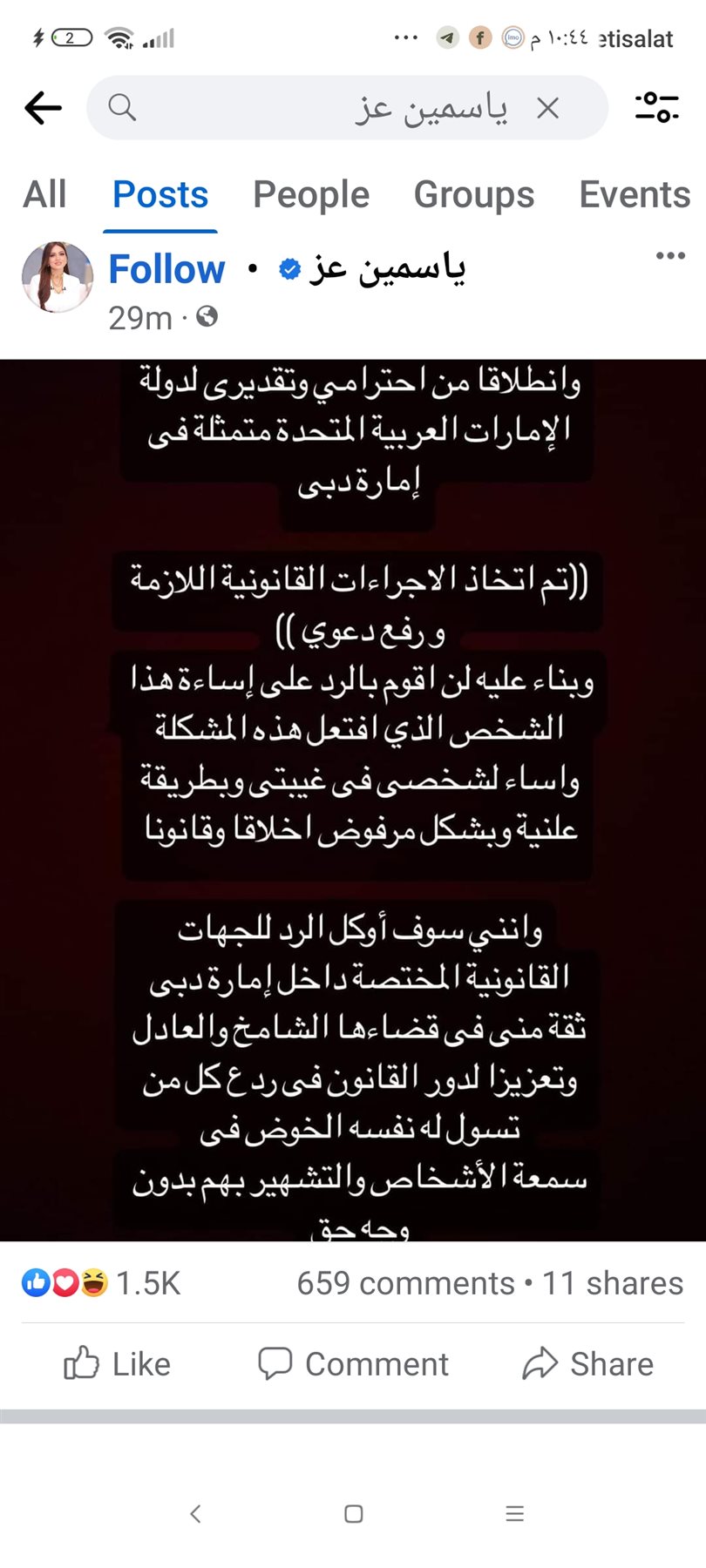
Task: Open the system recent apps button
Action: 514,1514
